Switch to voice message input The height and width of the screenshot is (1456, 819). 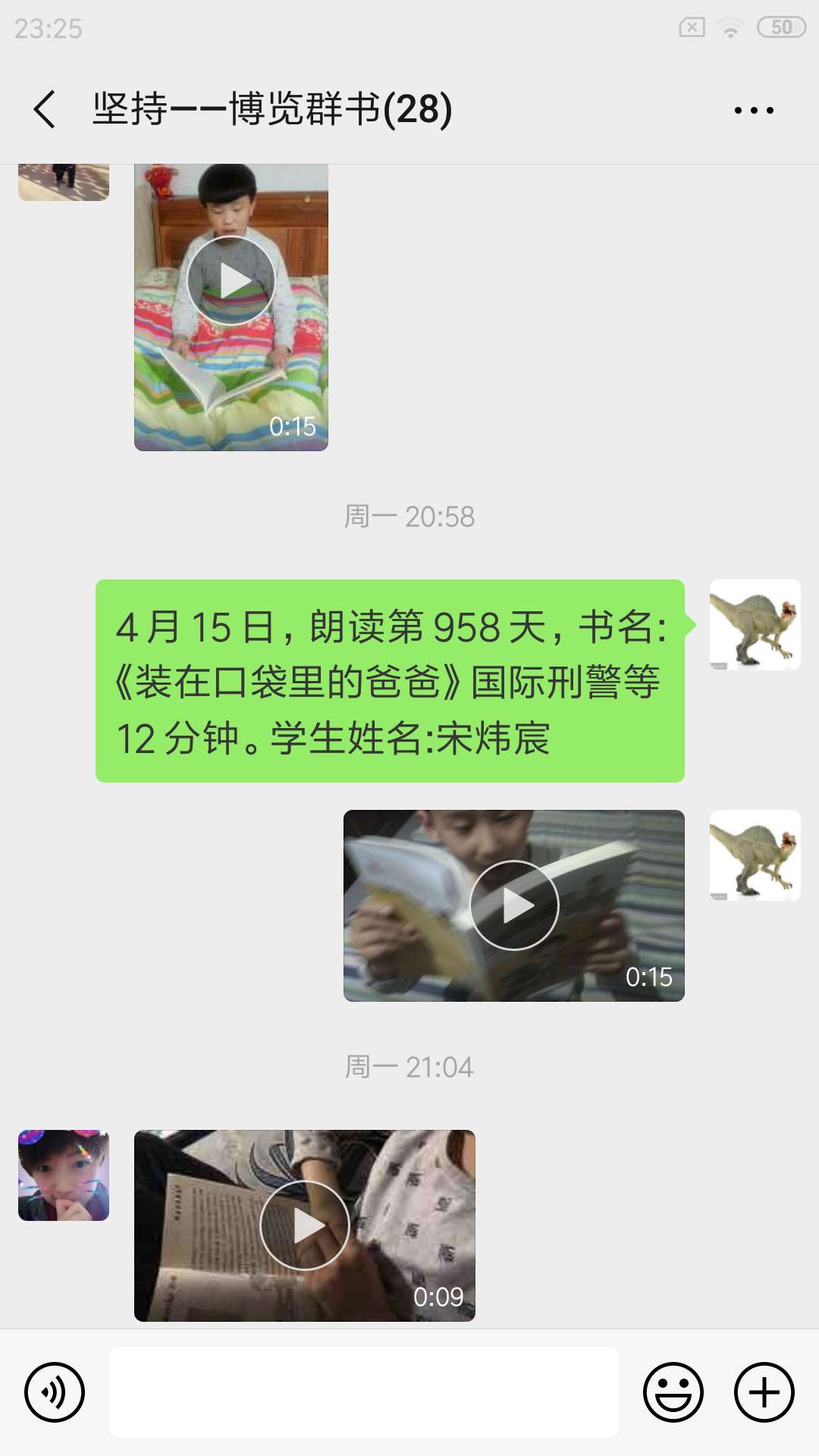coord(55,1392)
